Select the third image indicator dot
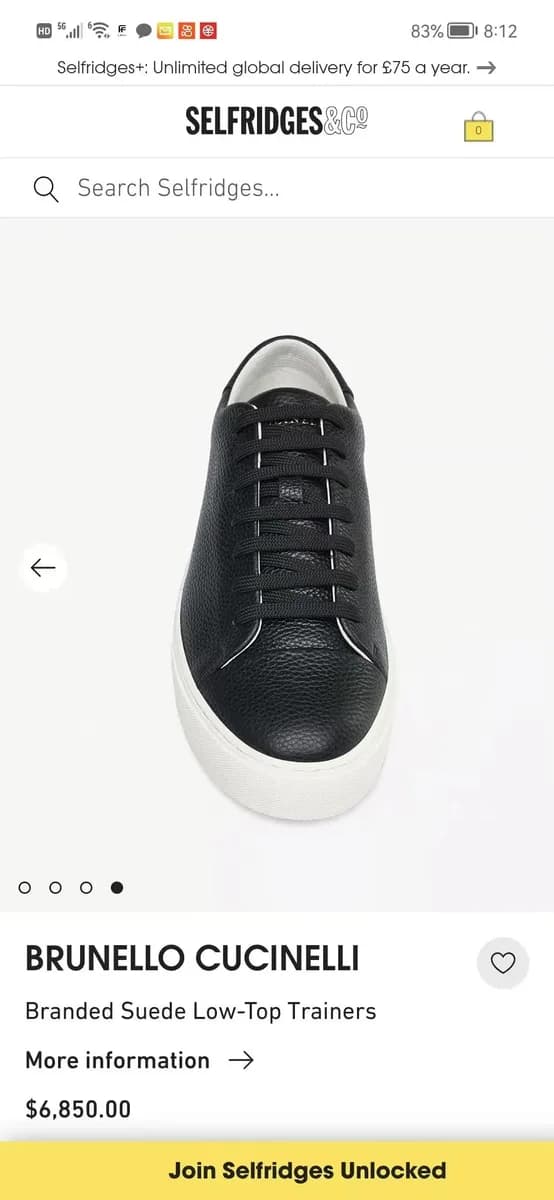This screenshot has width=554, height=1200. point(86,887)
